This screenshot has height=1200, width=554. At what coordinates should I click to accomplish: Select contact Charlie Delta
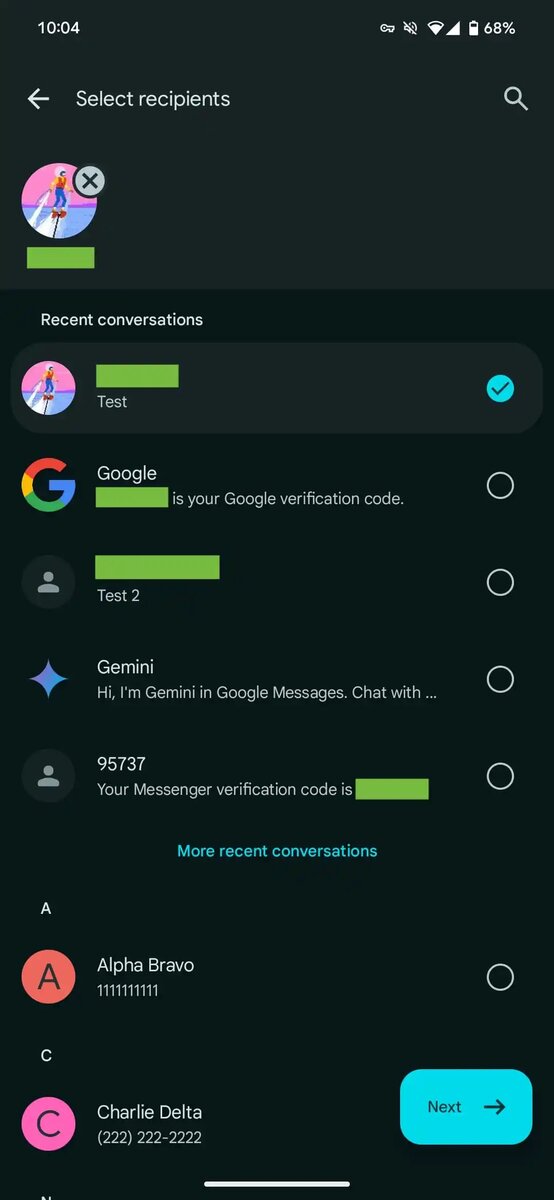(x=200, y=1124)
